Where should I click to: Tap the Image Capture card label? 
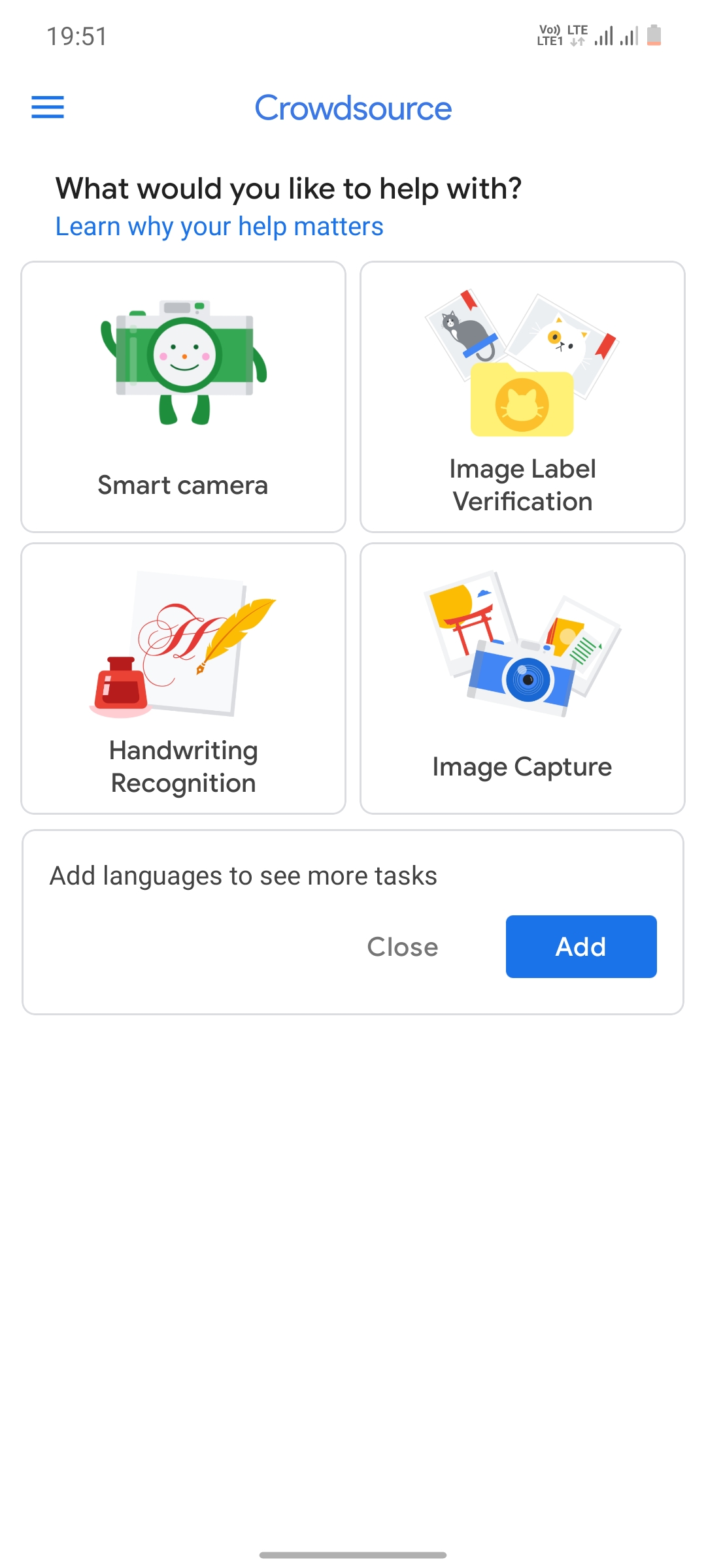[521, 767]
